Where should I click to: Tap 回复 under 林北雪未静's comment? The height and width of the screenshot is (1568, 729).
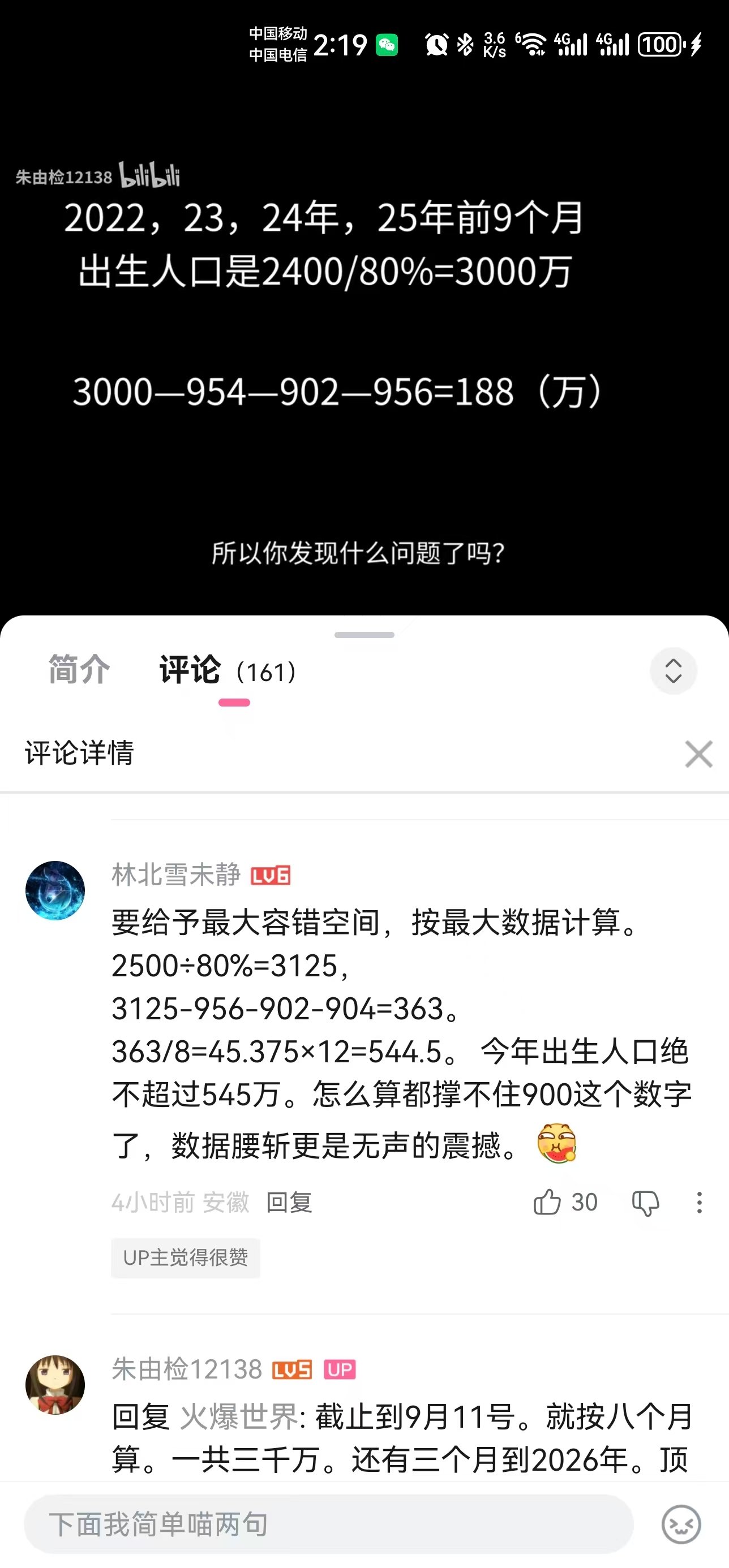click(289, 1203)
